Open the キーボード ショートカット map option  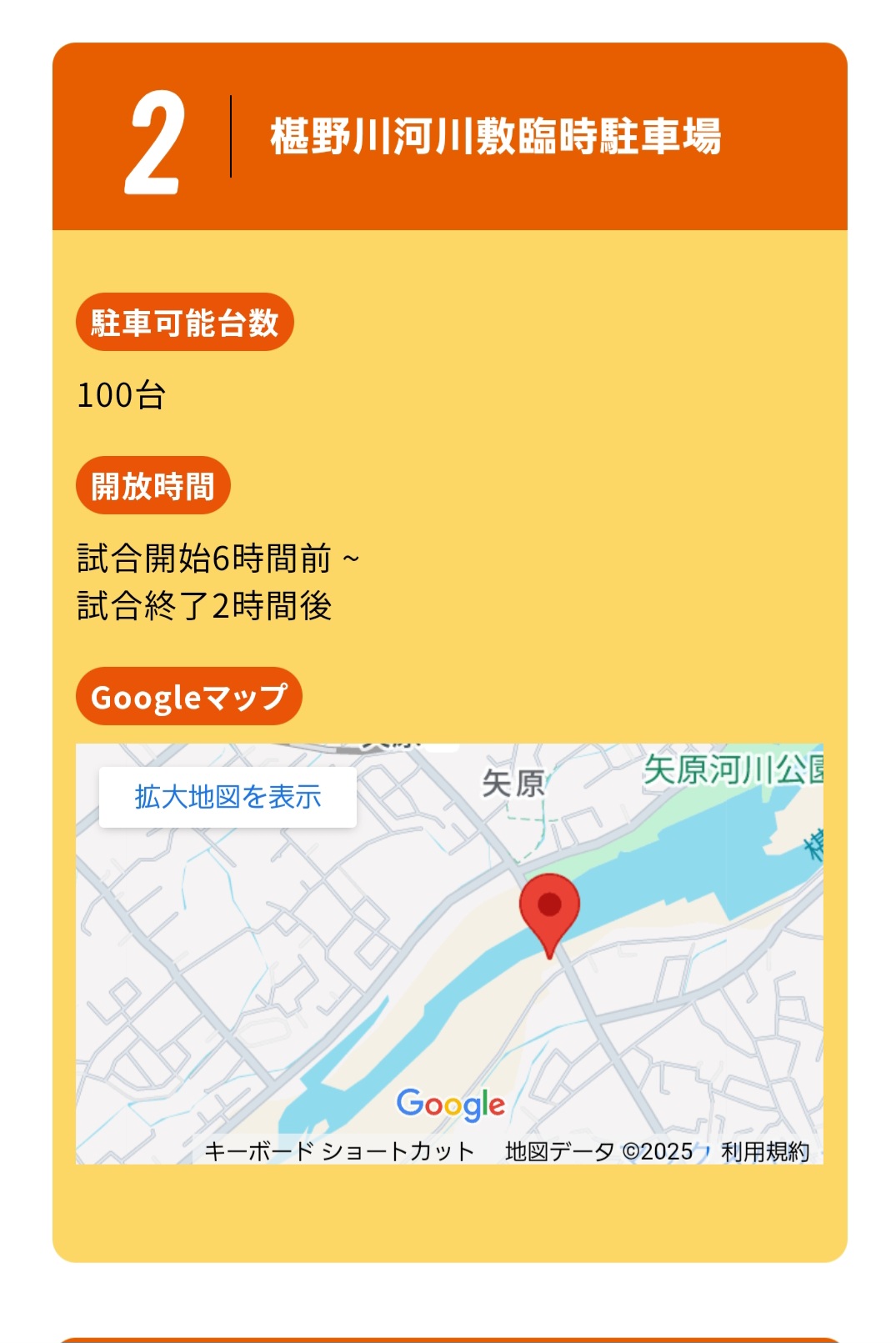coord(339,1151)
